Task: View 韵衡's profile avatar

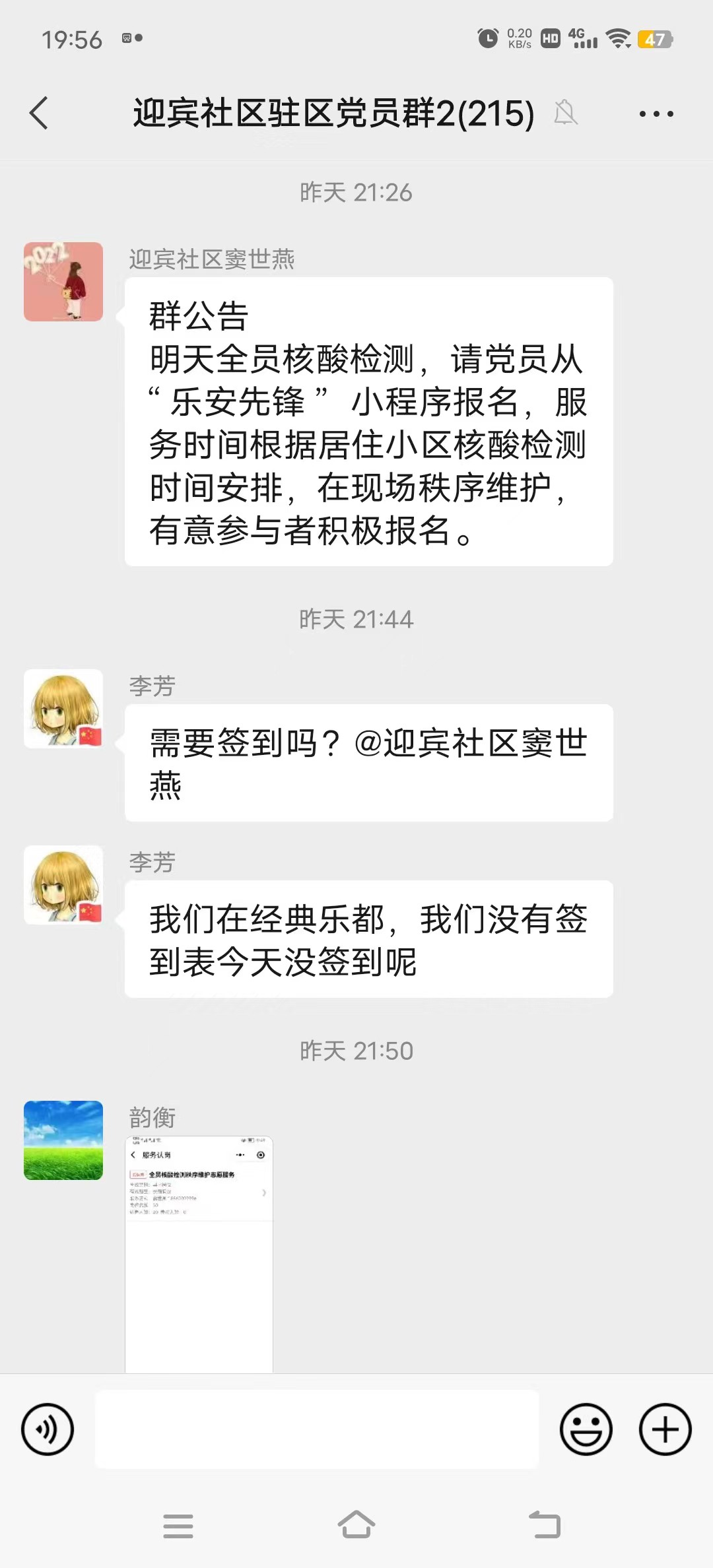Action: point(63,1140)
